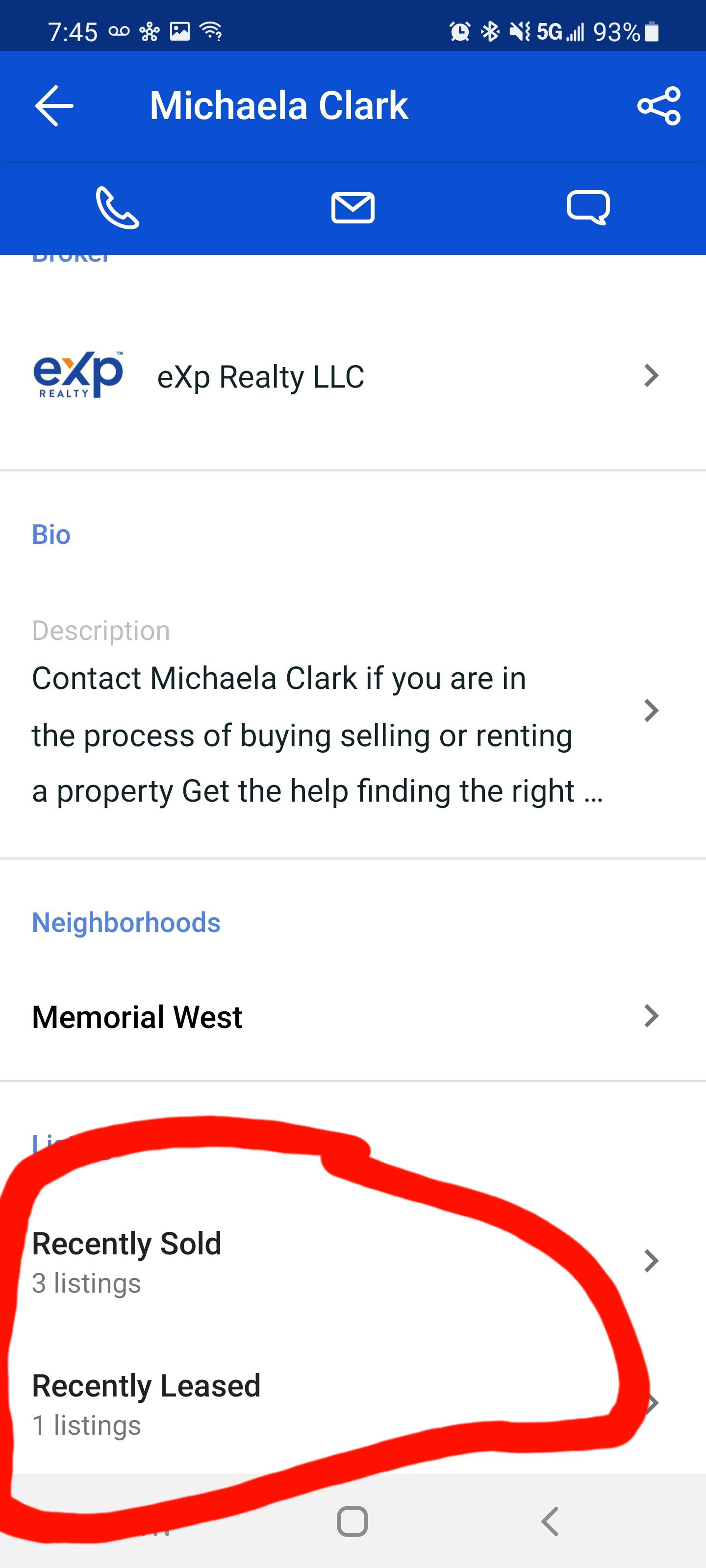
Task: Open the Memorial West neighborhood
Action: click(x=353, y=1017)
